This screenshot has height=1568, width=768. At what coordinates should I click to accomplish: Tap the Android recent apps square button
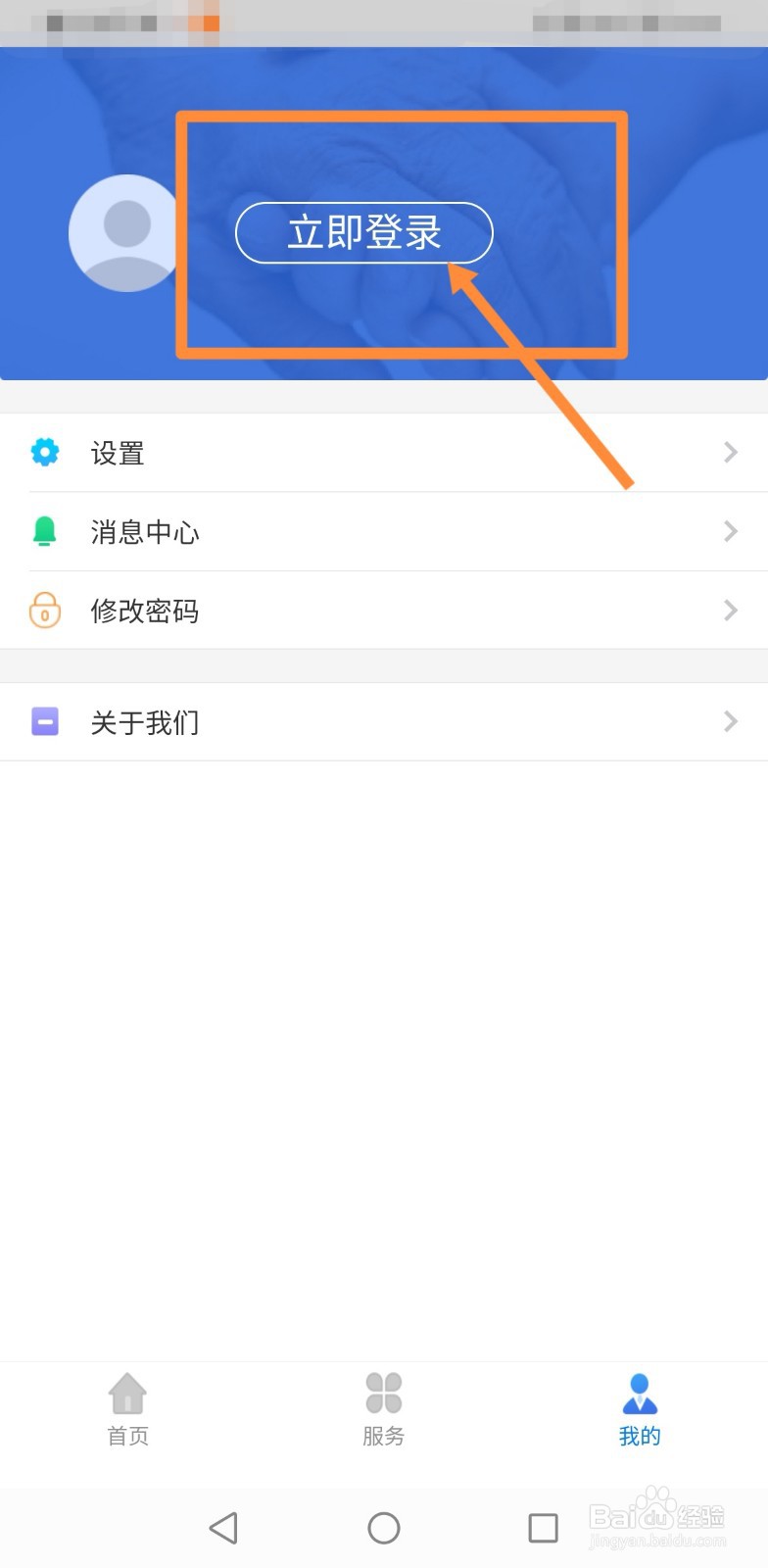tap(544, 1527)
